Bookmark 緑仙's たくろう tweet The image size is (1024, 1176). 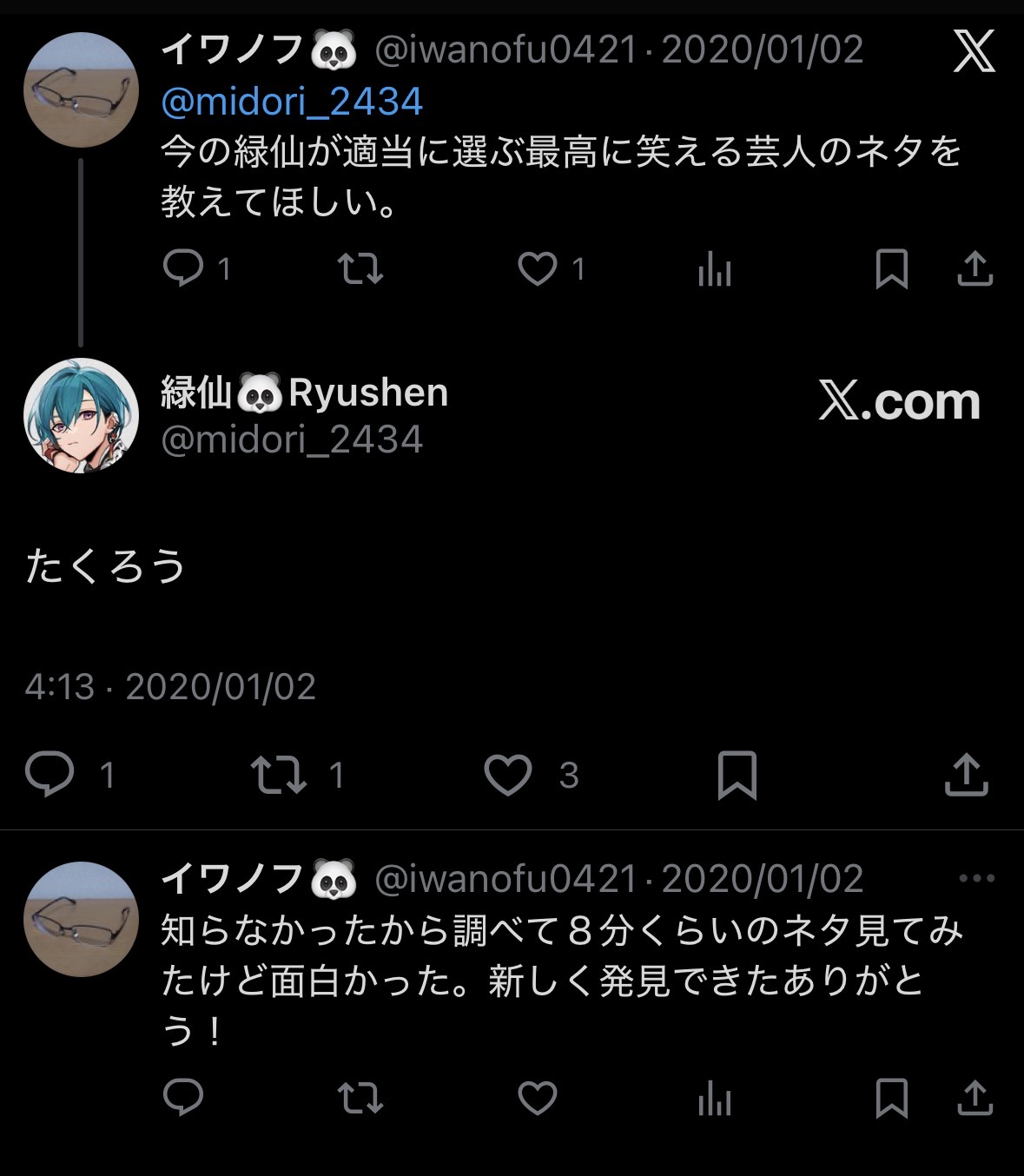pos(737,774)
